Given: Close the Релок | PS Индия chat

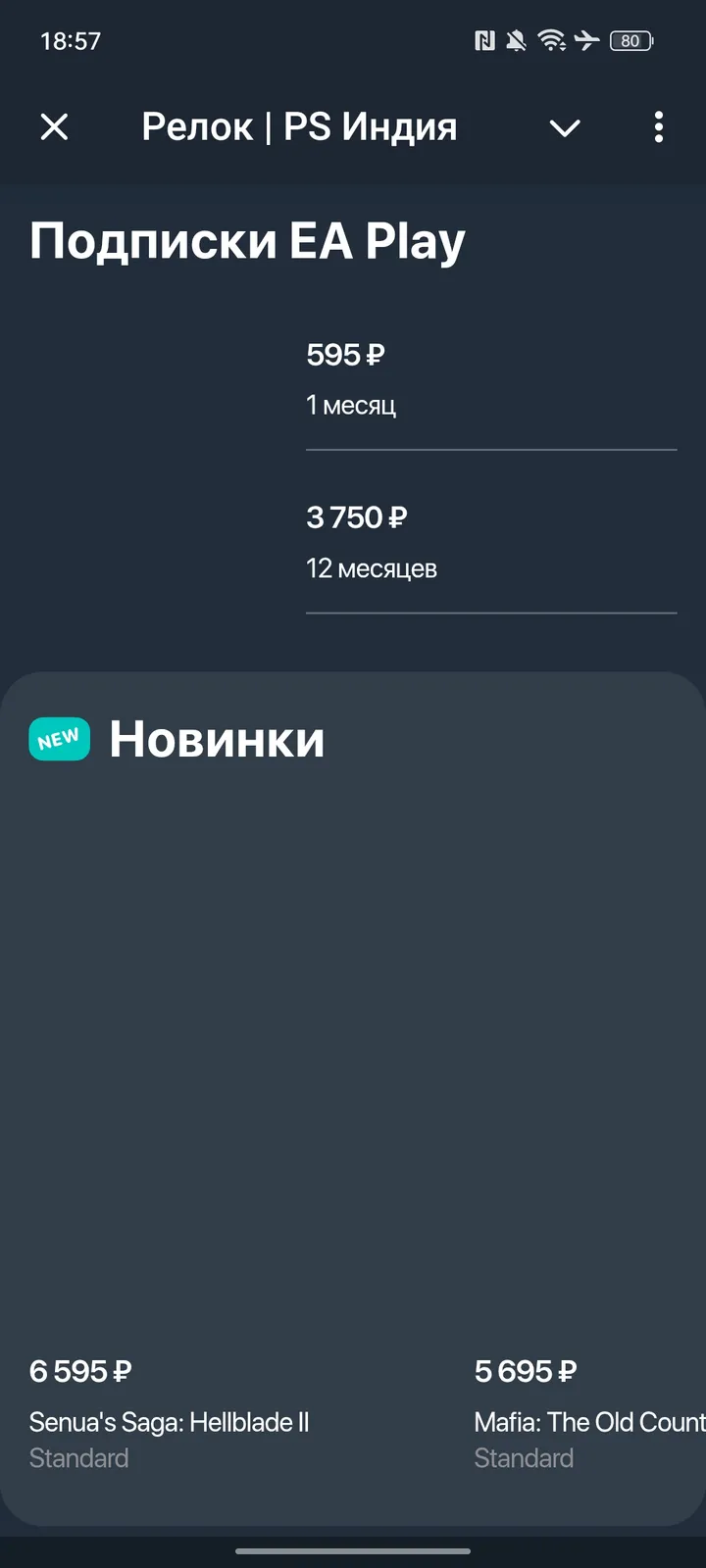Looking at the screenshot, I should click(x=54, y=127).
